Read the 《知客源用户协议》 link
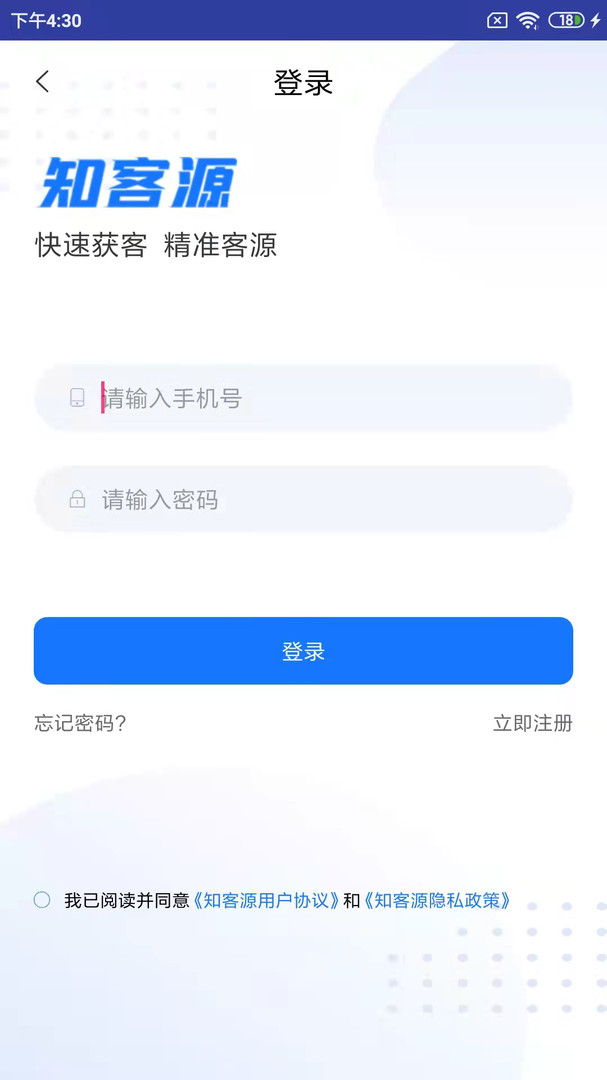The height and width of the screenshot is (1080, 607). [x=266, y=900]
